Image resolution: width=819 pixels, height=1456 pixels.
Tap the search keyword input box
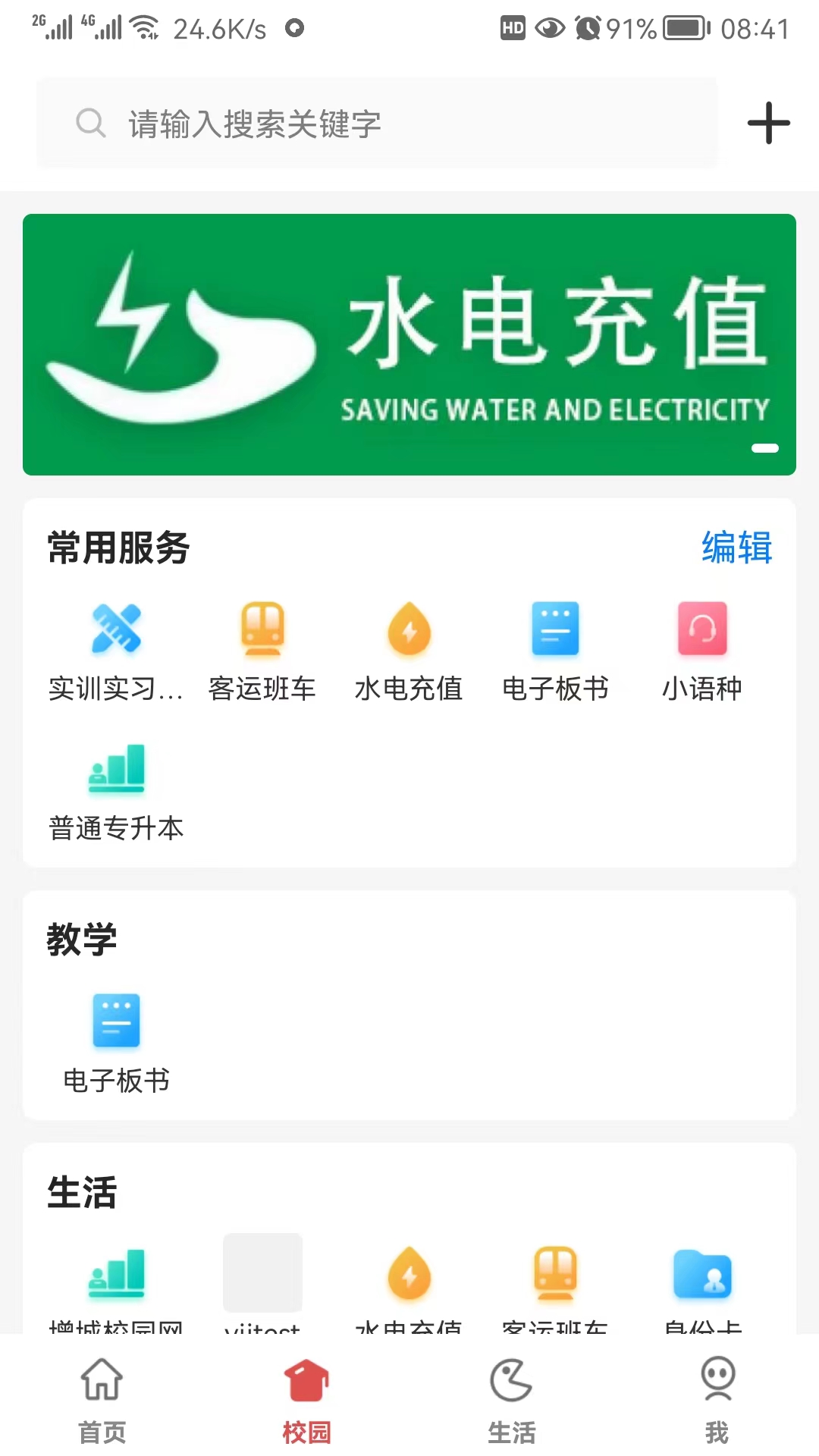(x=377, y=123)
